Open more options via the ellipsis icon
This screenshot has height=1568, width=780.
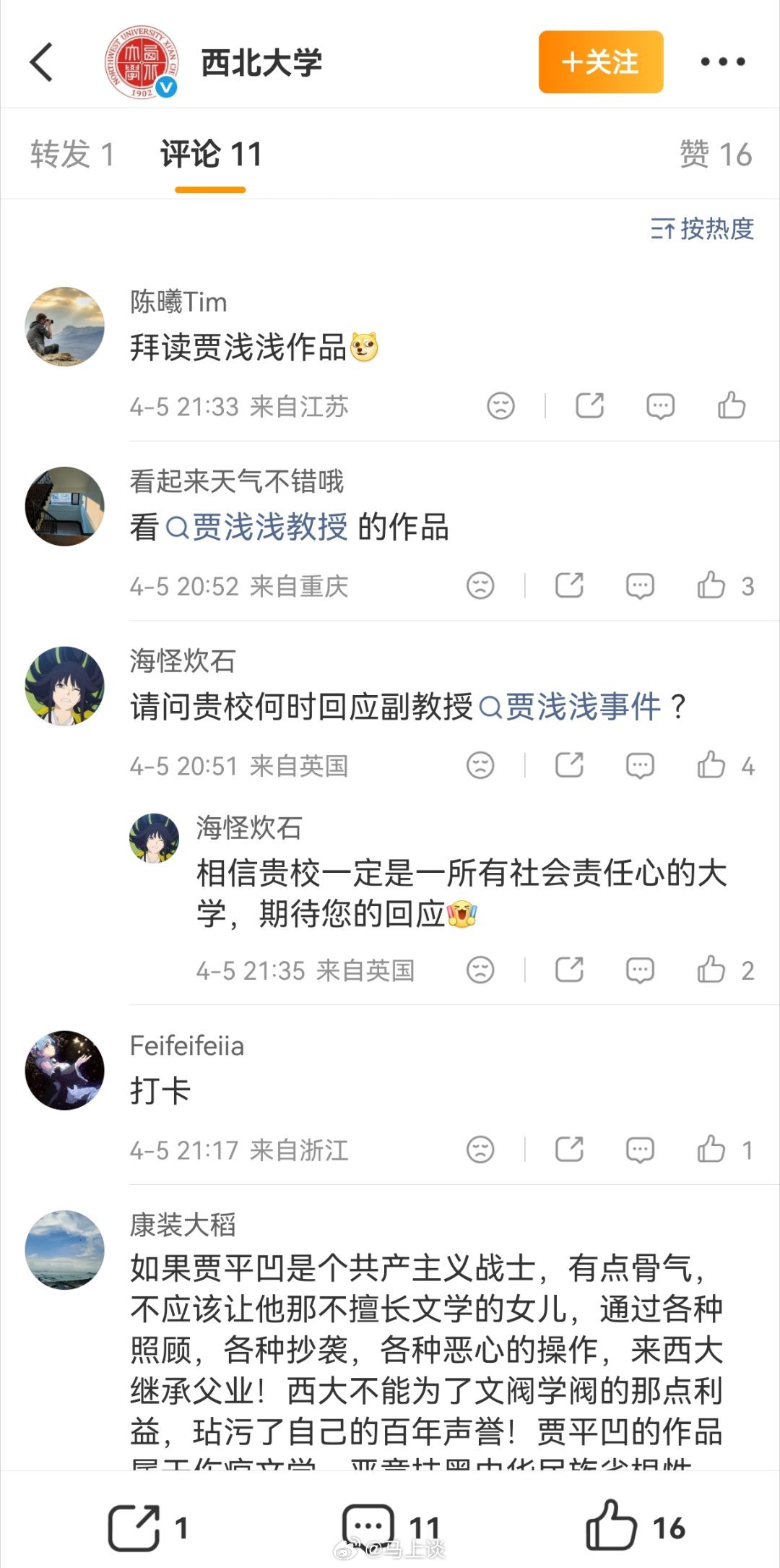coord(724,62)
